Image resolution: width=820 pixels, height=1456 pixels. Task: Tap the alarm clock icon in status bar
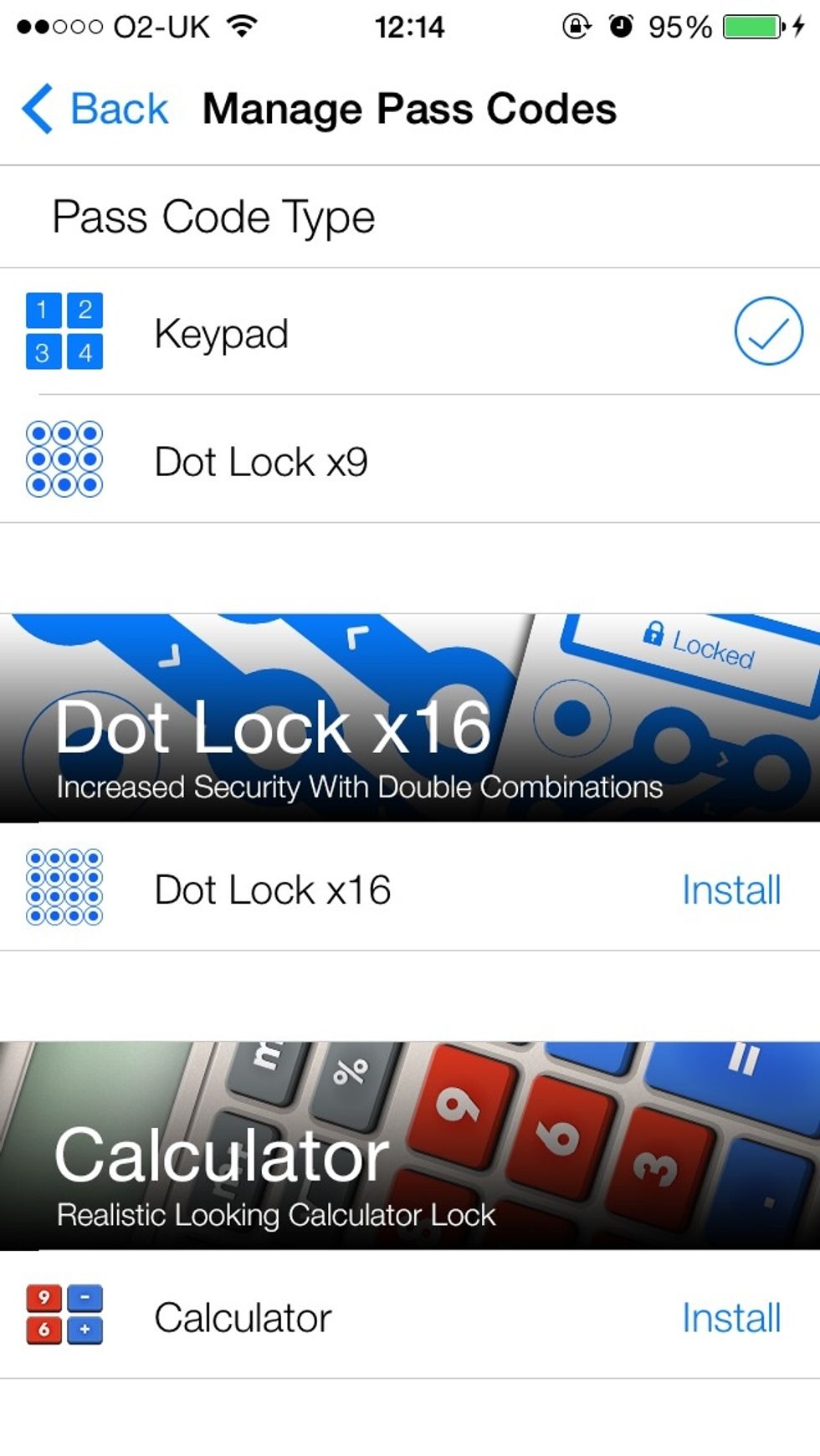(620, 25)
